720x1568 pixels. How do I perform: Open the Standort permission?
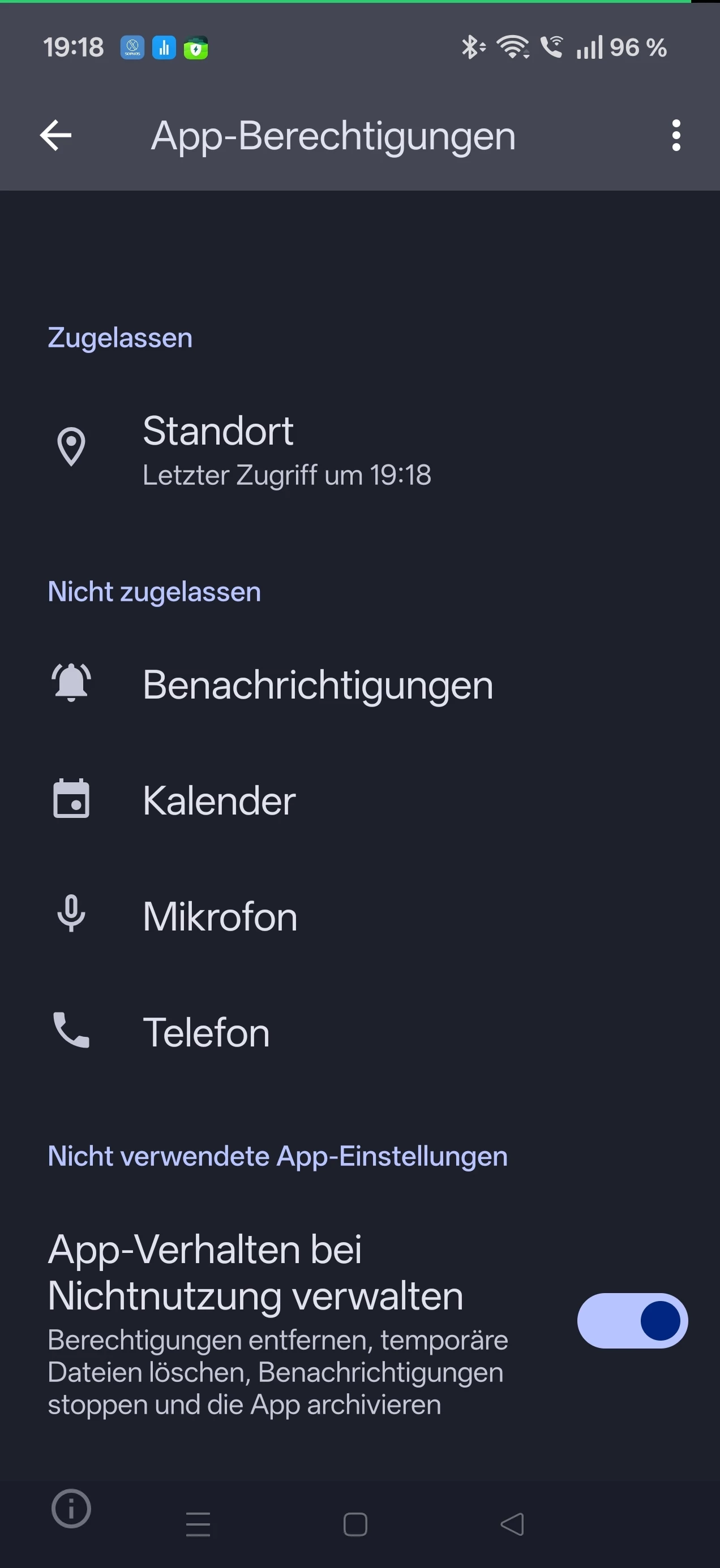286,450
